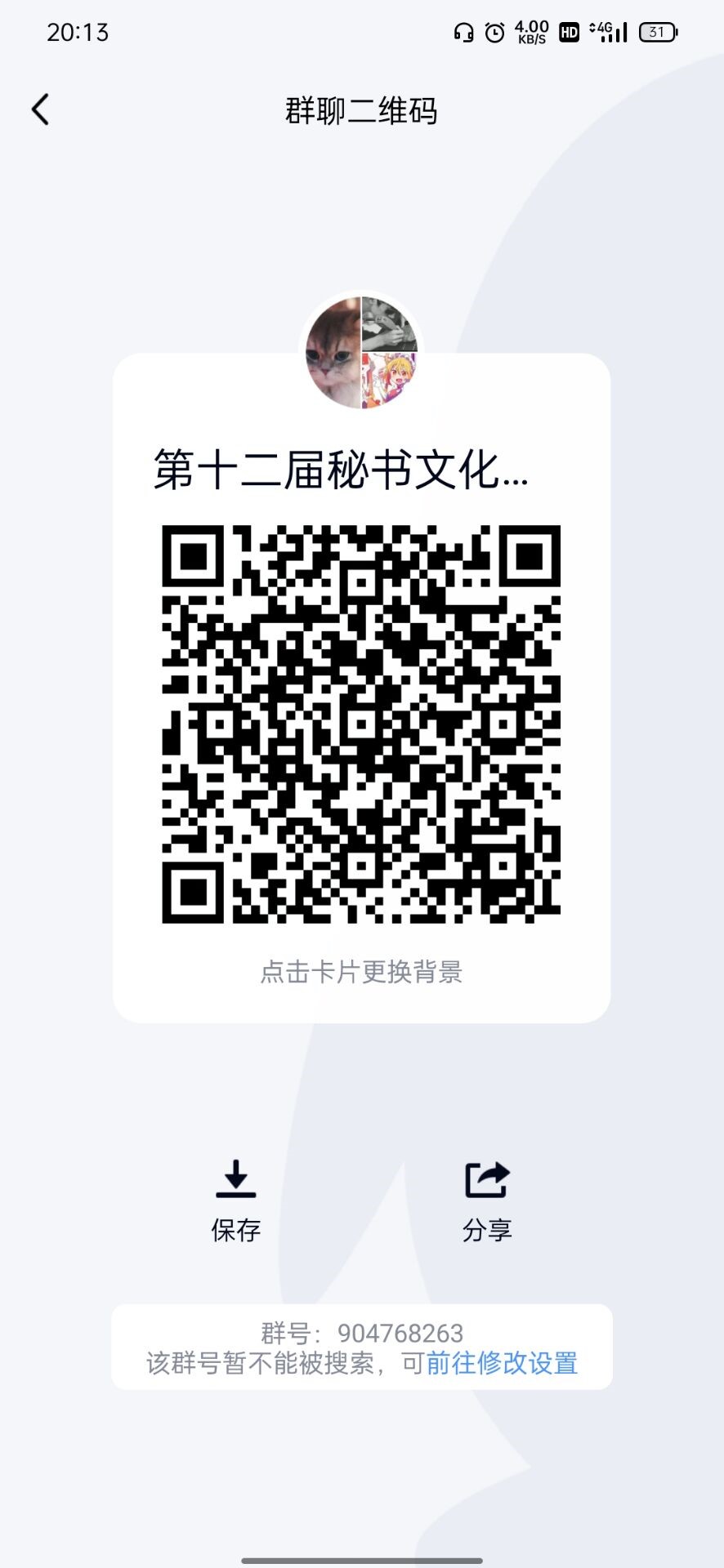The height and width of the screenshot is (1568, 724).
Task: Go back from the group QR code page
Action: [40, 109]
